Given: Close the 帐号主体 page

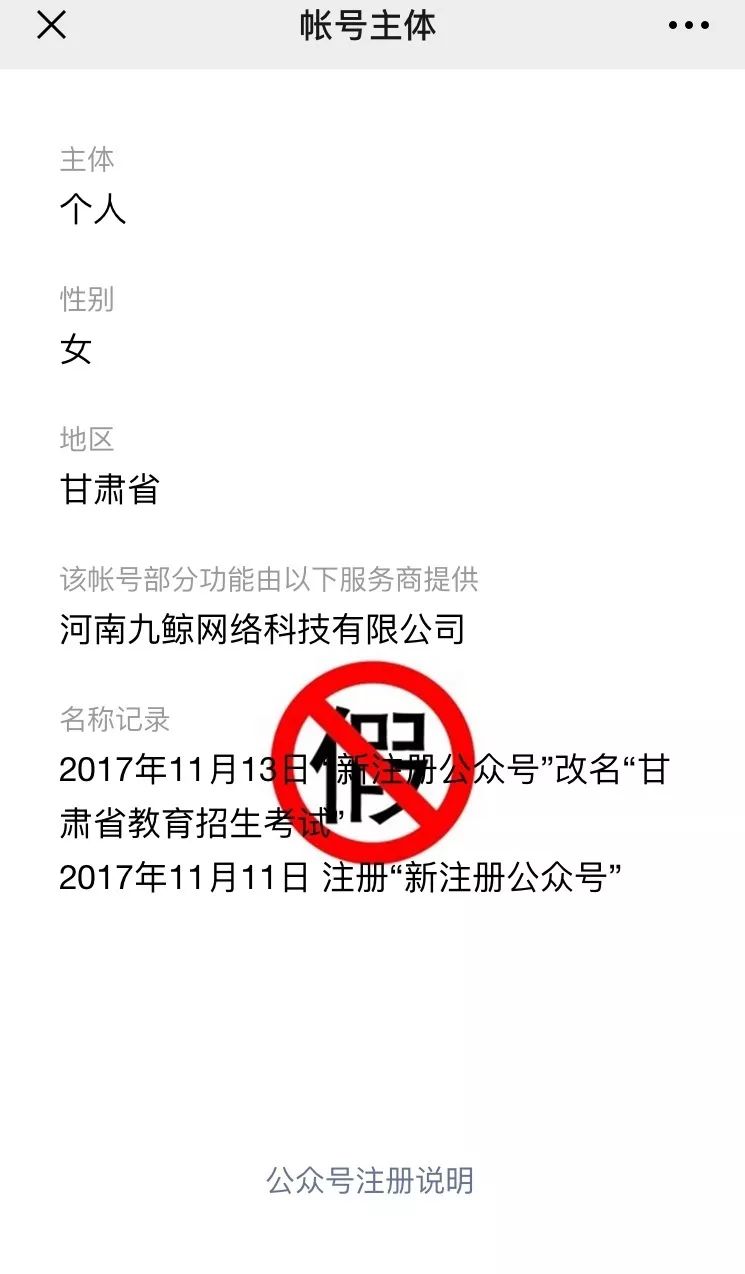Looking at the screenshot, I should 51,26.
